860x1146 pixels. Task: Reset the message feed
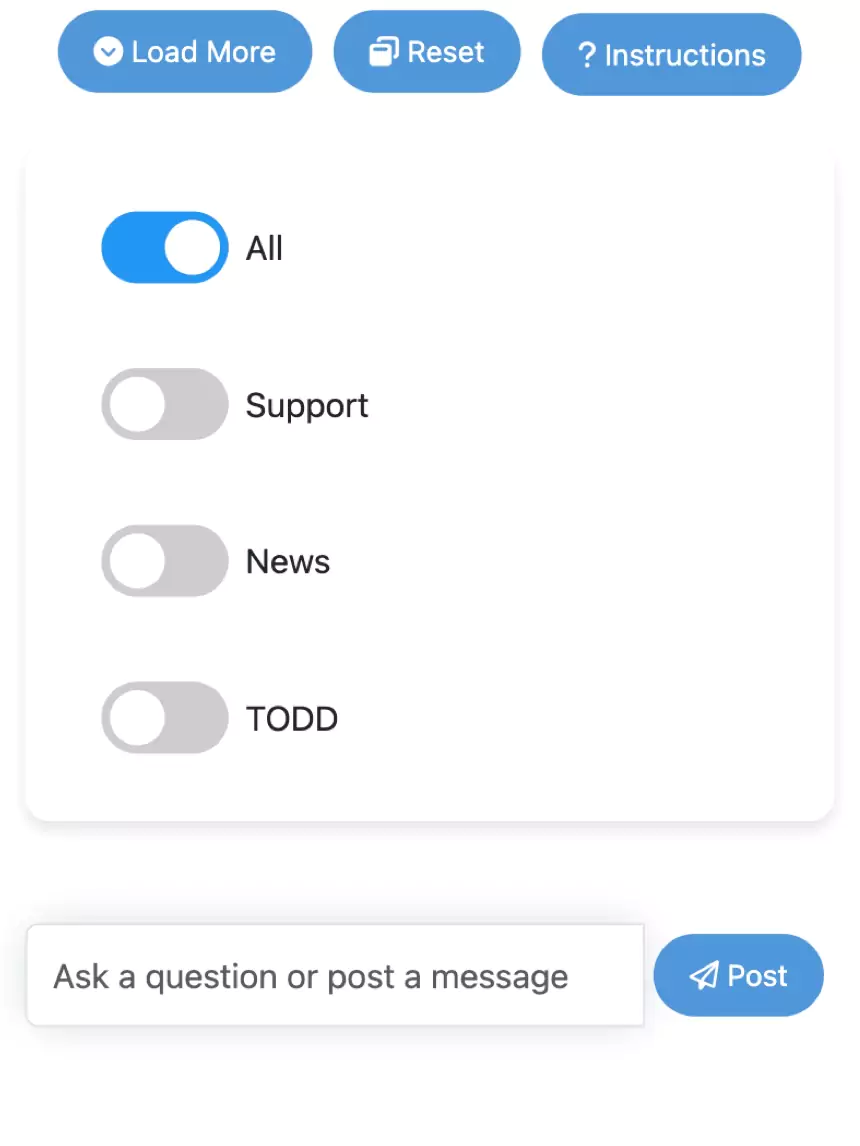pos(427,52)
